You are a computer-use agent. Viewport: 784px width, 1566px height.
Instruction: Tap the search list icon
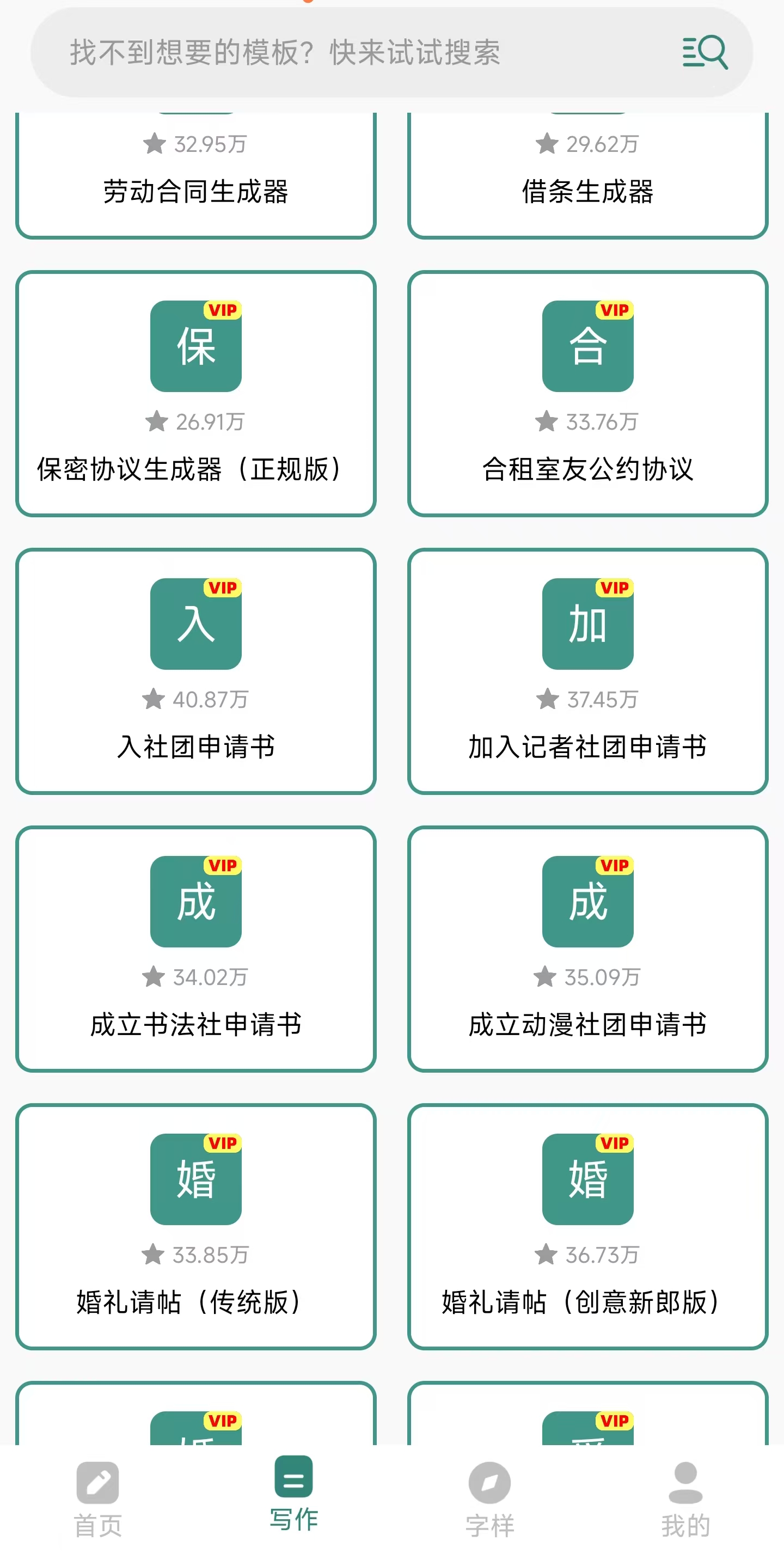tap(705, 52)
